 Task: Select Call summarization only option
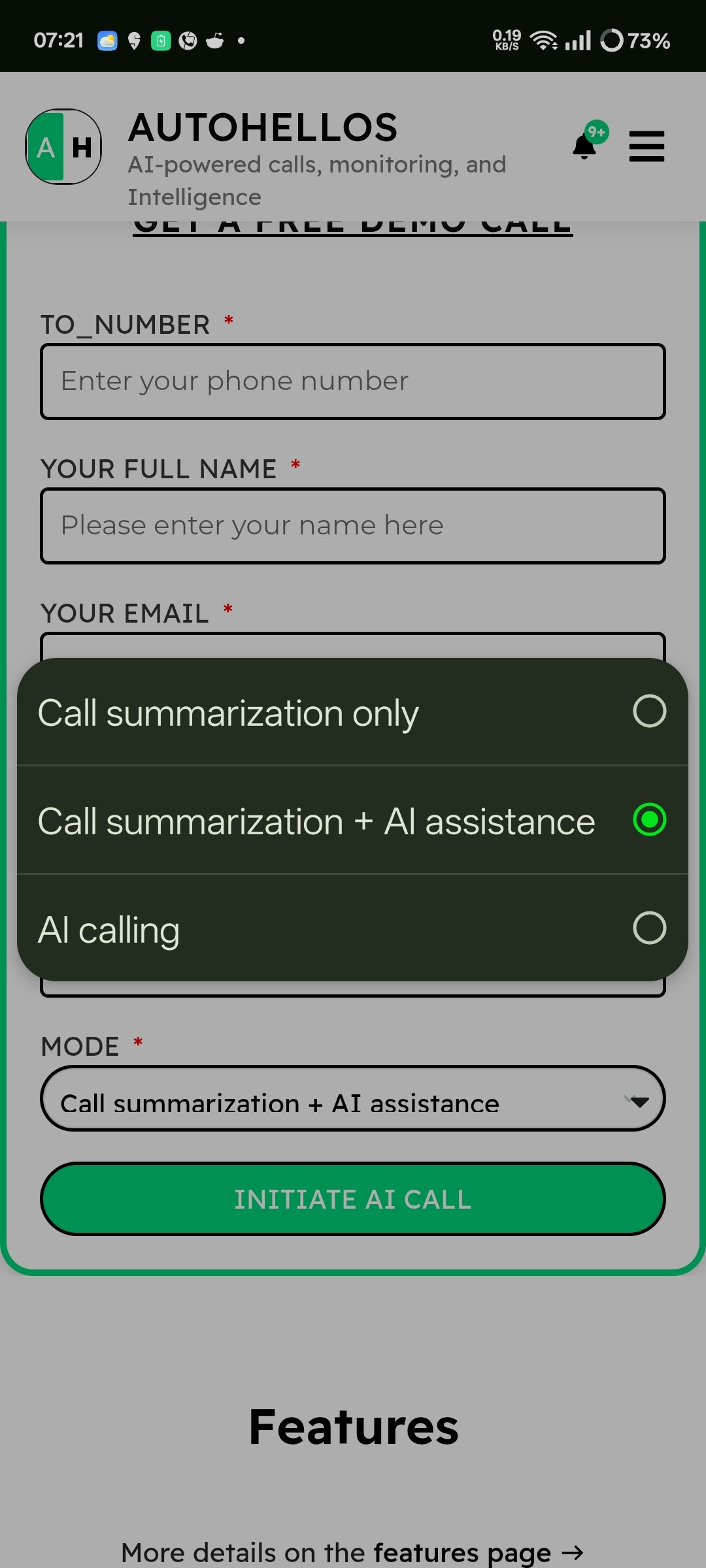coord(352,711)
